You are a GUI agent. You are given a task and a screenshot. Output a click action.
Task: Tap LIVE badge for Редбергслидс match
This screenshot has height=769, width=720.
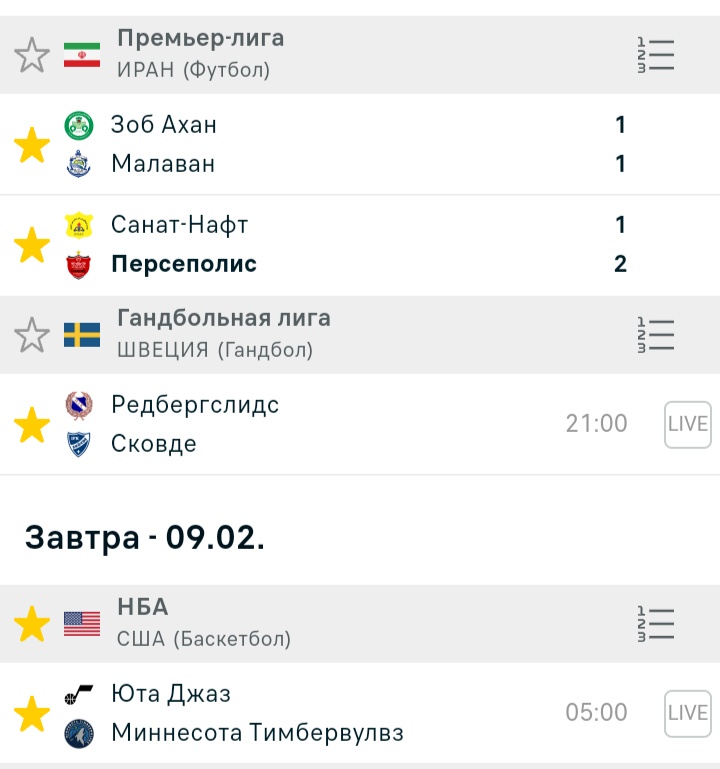[x=688, y=424]
